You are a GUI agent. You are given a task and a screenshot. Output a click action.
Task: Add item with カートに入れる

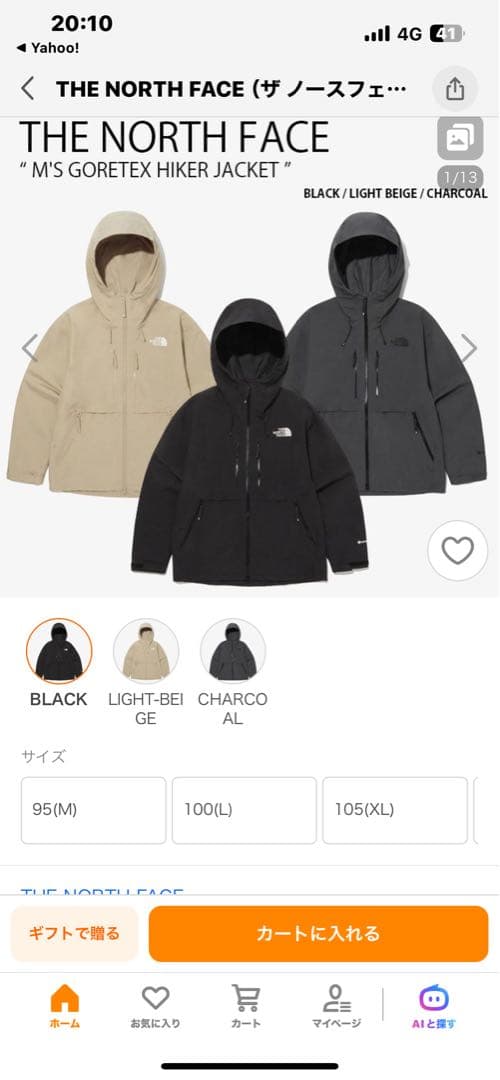[318, 933]
